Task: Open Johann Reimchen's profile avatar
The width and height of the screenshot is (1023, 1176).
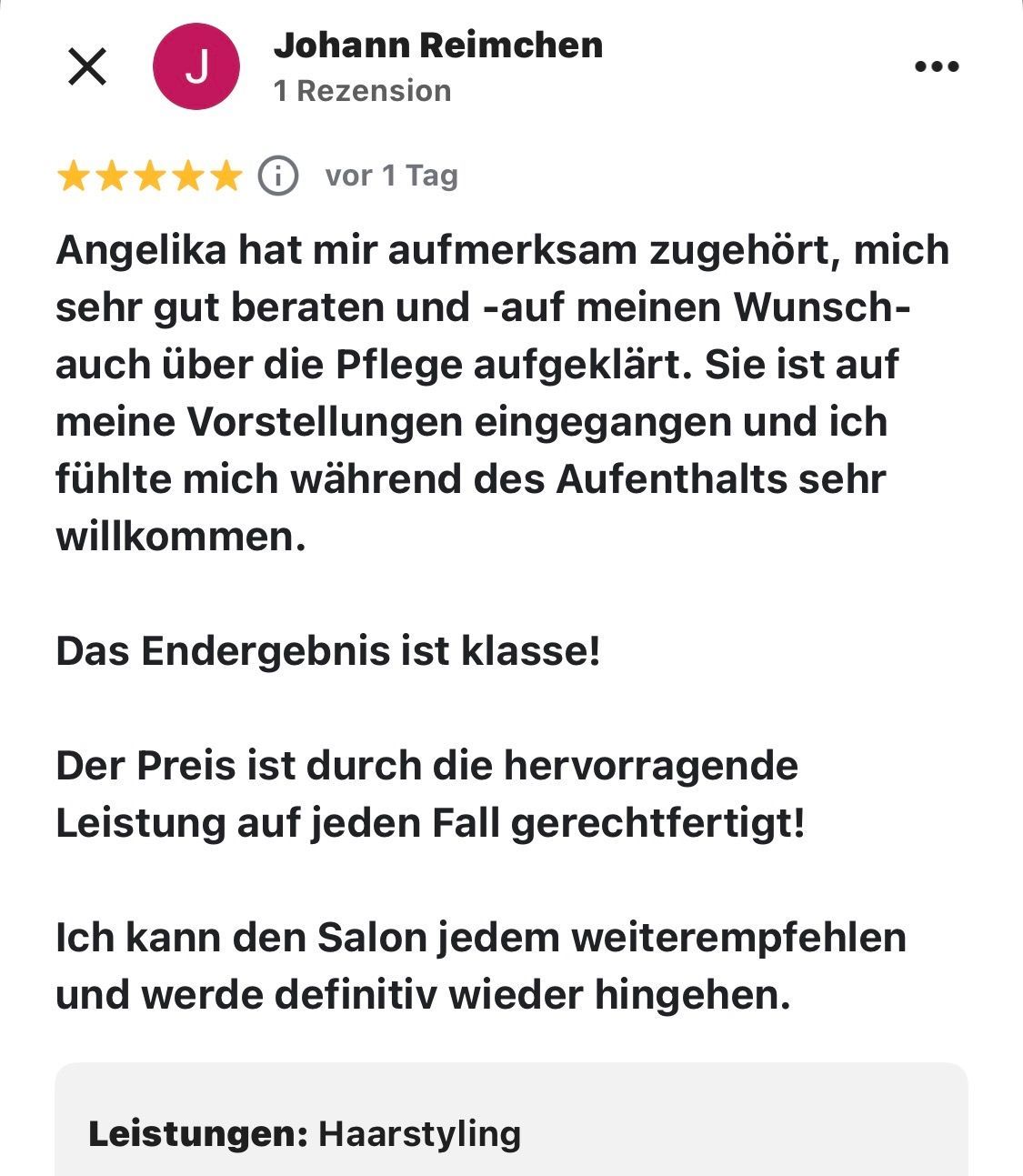Action: (196, 66)
